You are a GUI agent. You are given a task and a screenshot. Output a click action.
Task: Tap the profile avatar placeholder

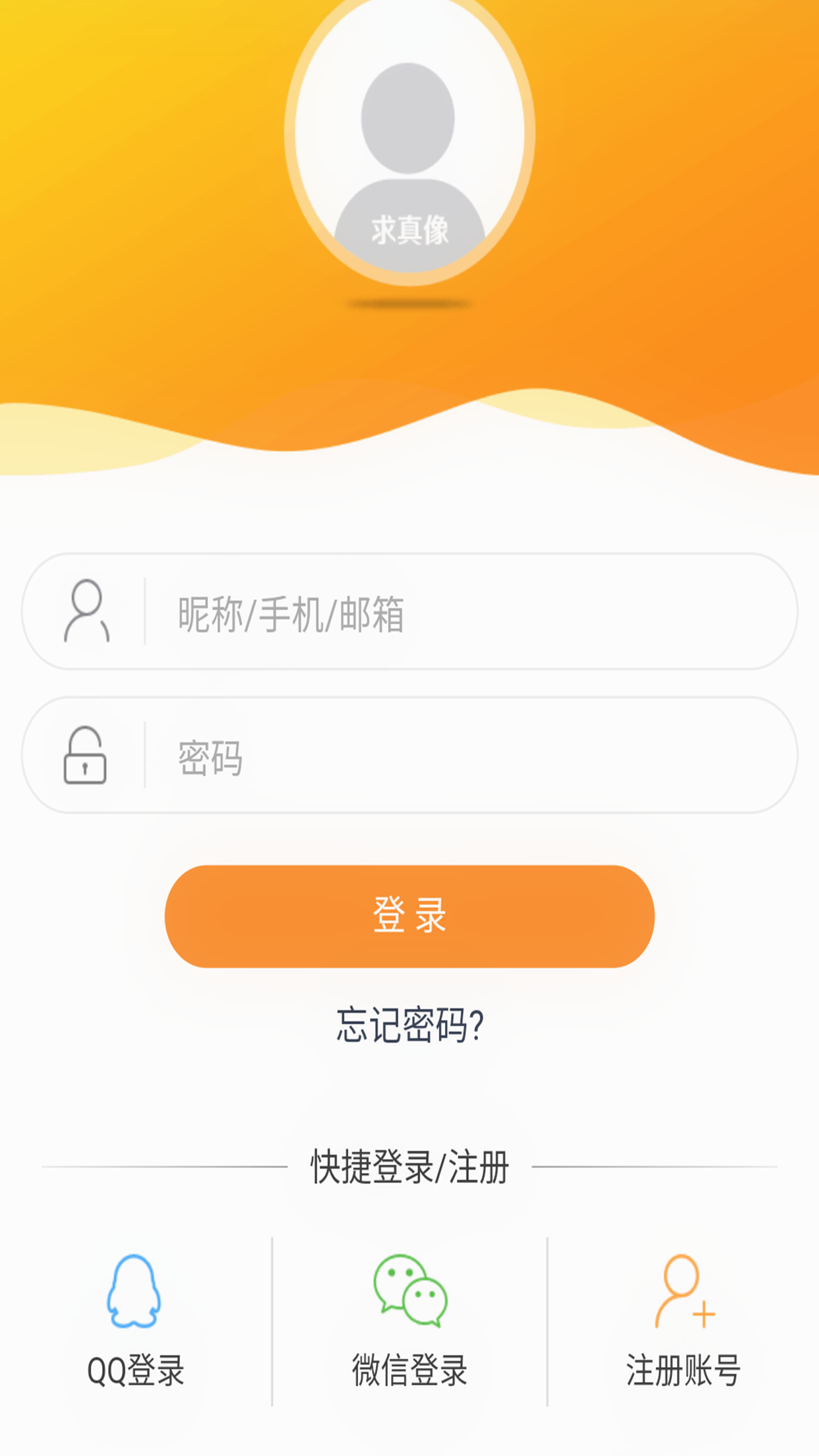click(x=409, y=142)
